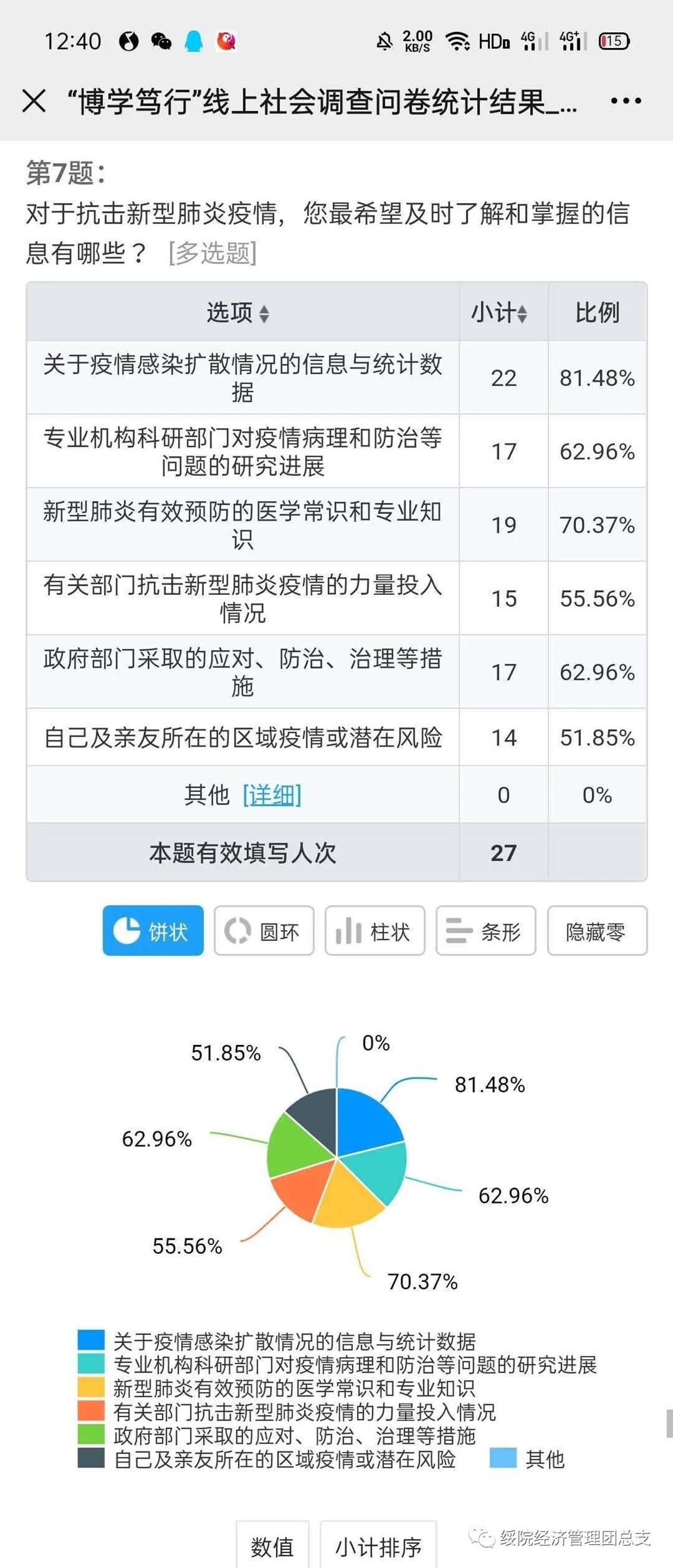Tap the 数值 button
This screenshot has height=1568, width=673.
(x=272, y=1547)
